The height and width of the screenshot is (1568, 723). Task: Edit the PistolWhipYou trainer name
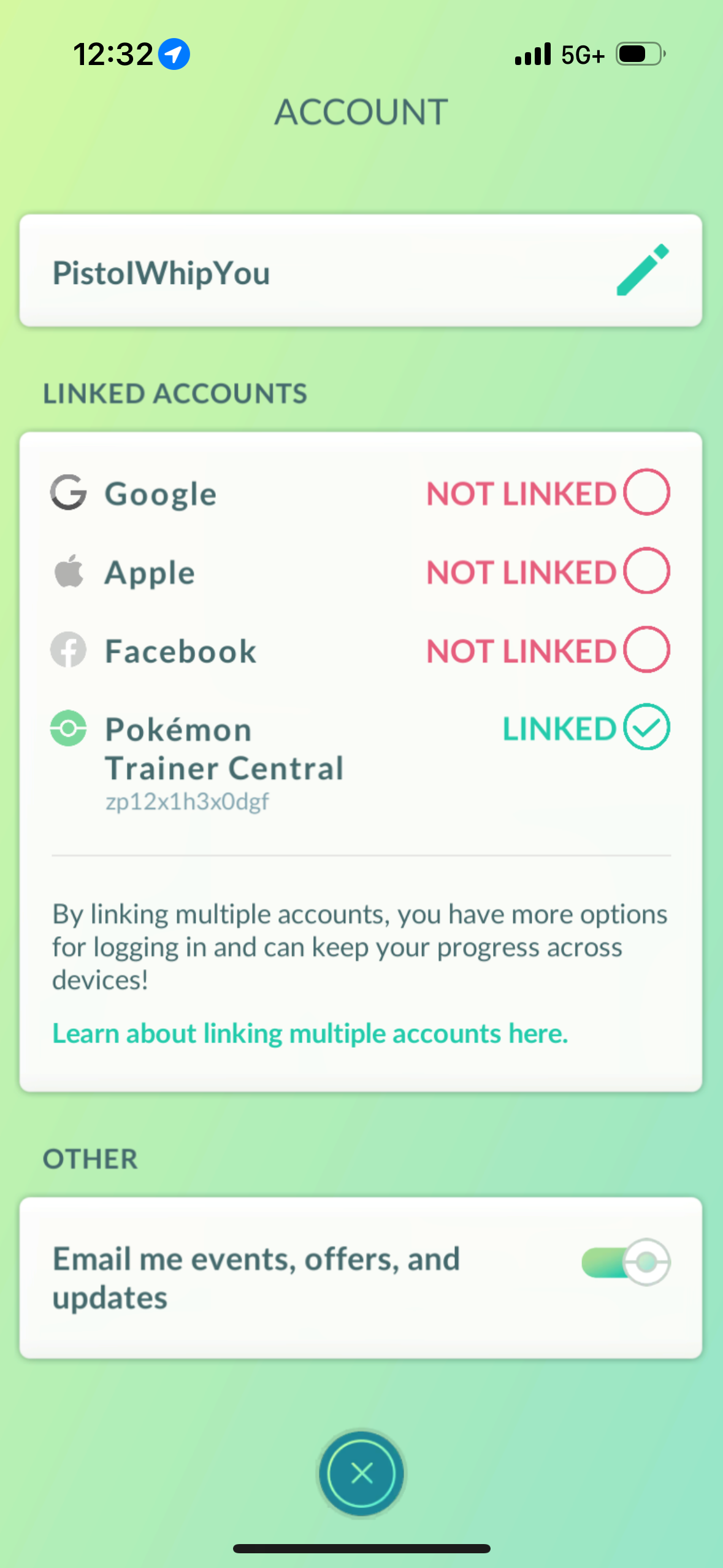pos(642,271)
